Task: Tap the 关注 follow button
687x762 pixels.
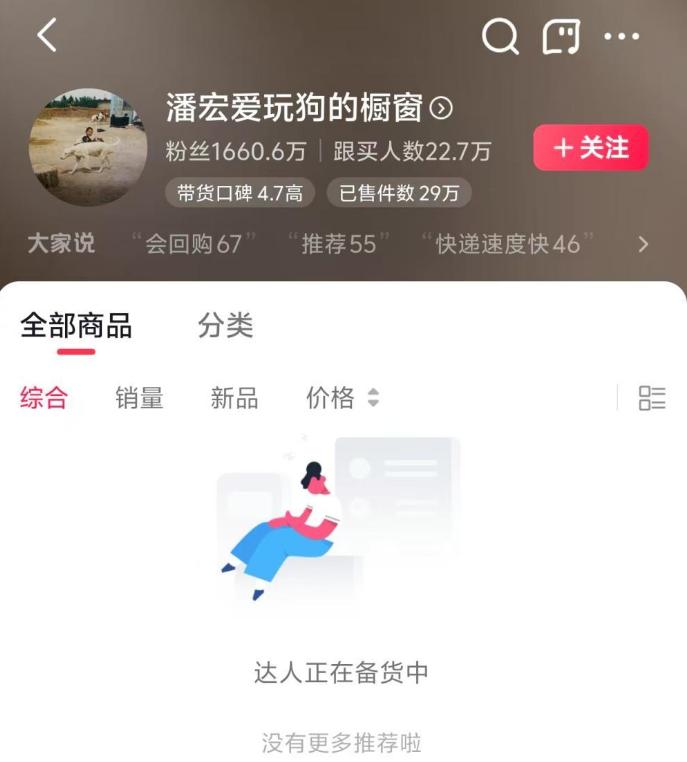Action: pos(591,148)
